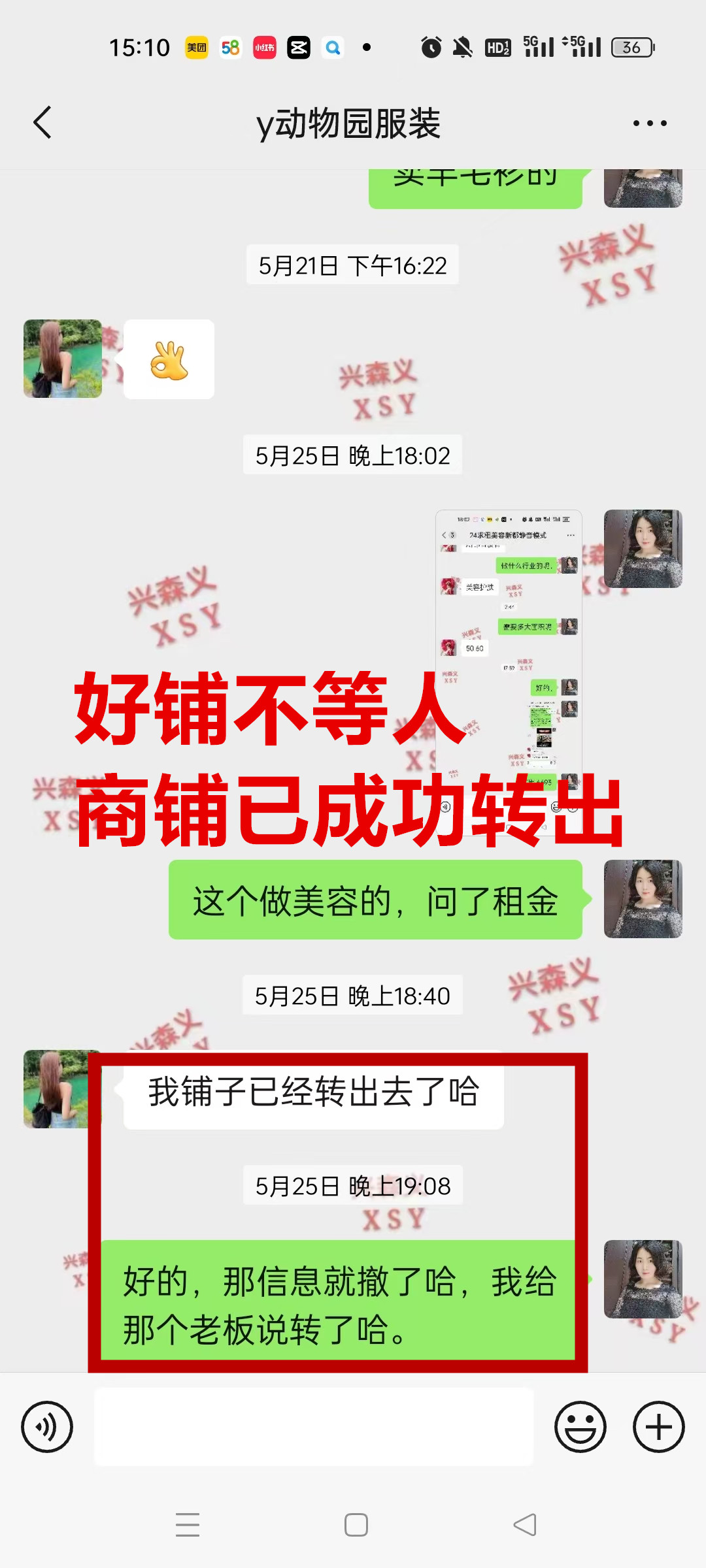View the contact's avatar beside OK emoji
The width and height of the screenshot is (706, 1568).
point(63,359)
